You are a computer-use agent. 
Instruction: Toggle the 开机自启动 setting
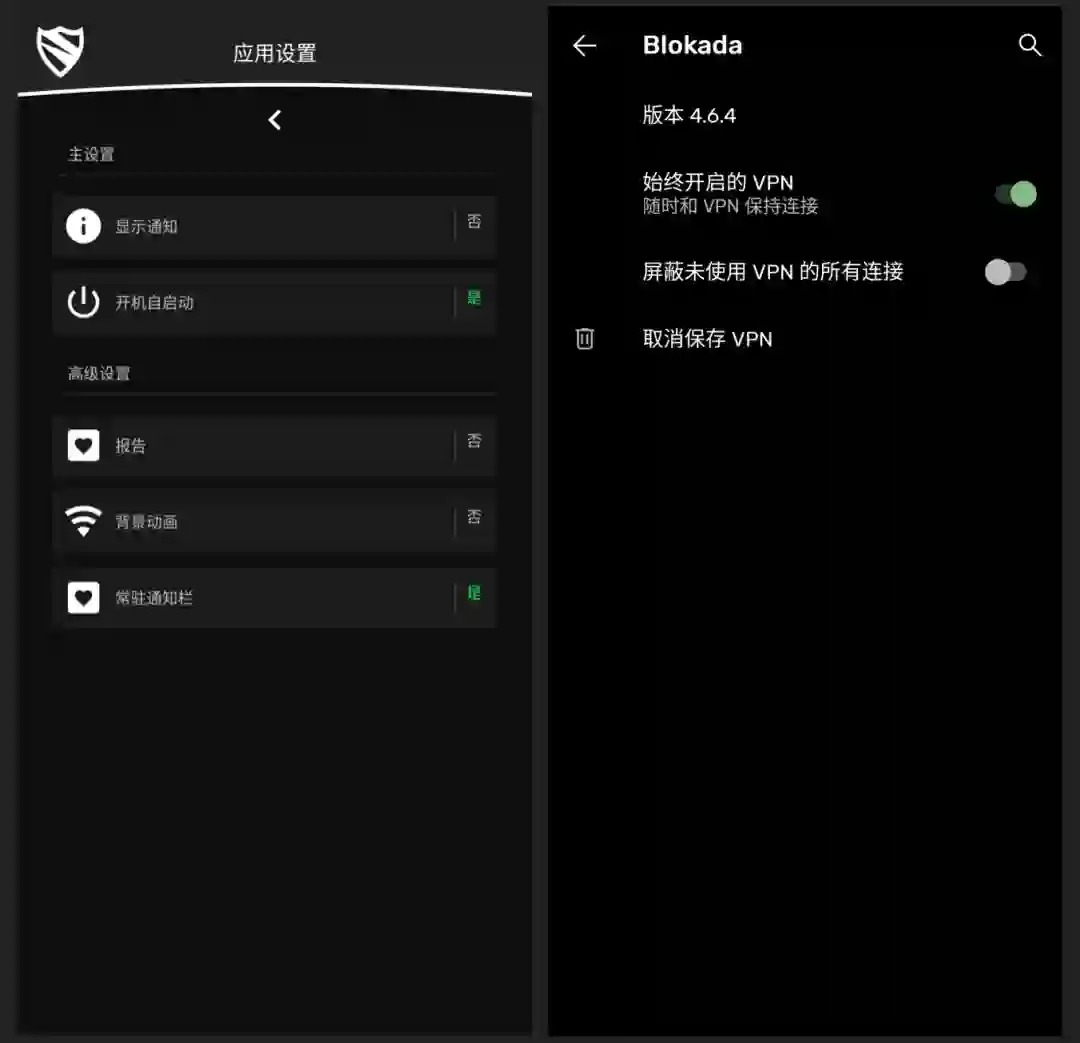pos(474,299)
